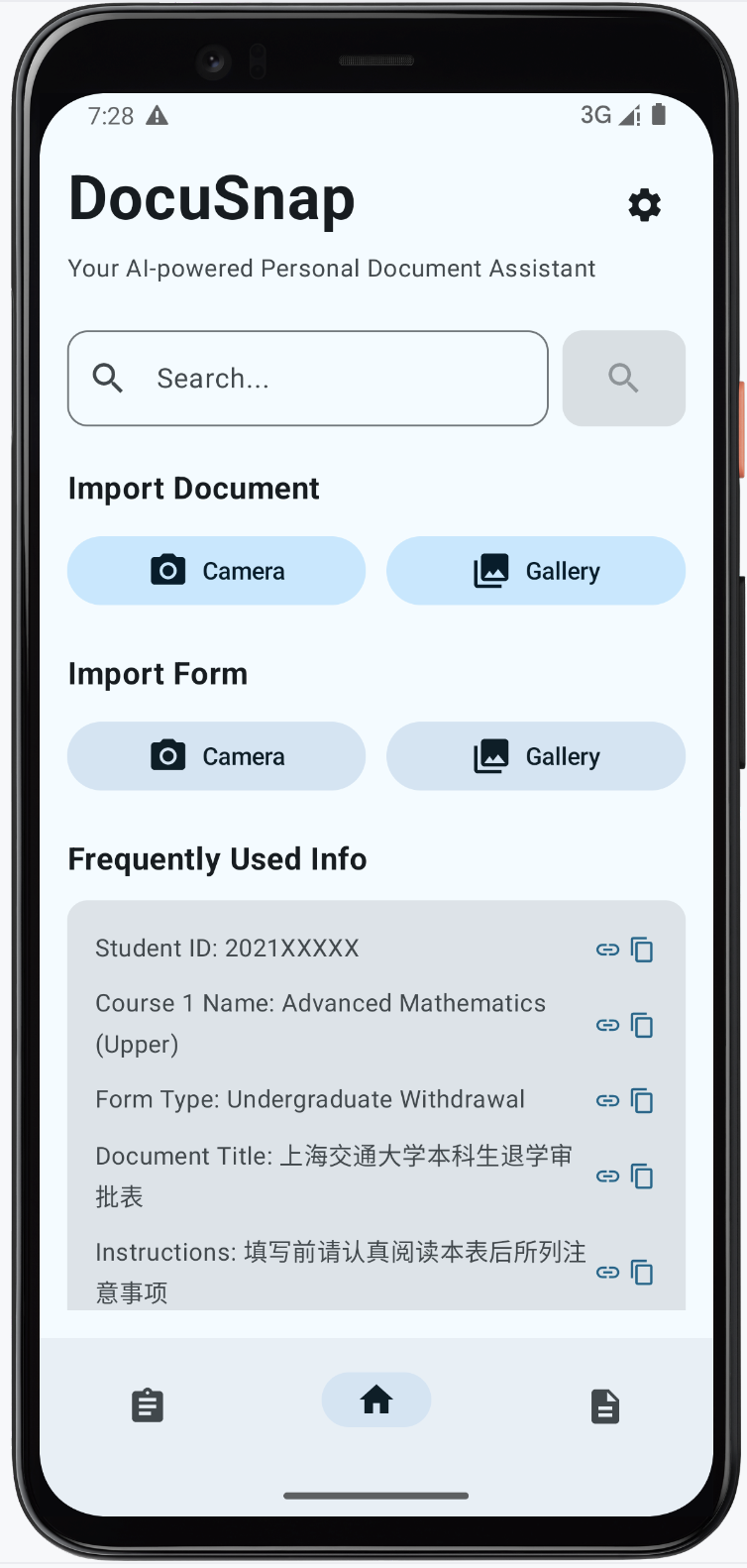Image resolution: width=747 pixels, height=1568 pixels.
Task: Import a document with Camera
Action: (x=216, y=571)
